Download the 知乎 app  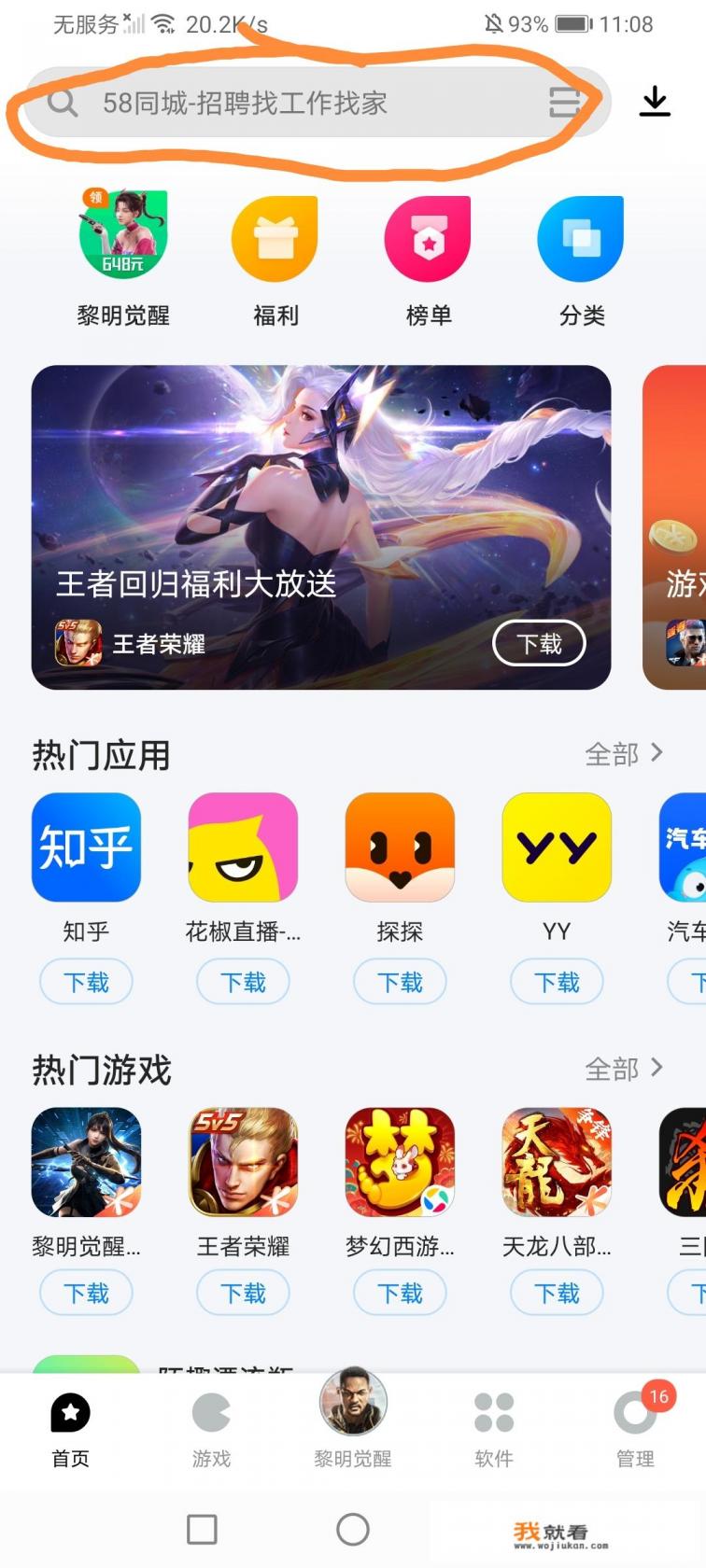(x=86, y=983)
